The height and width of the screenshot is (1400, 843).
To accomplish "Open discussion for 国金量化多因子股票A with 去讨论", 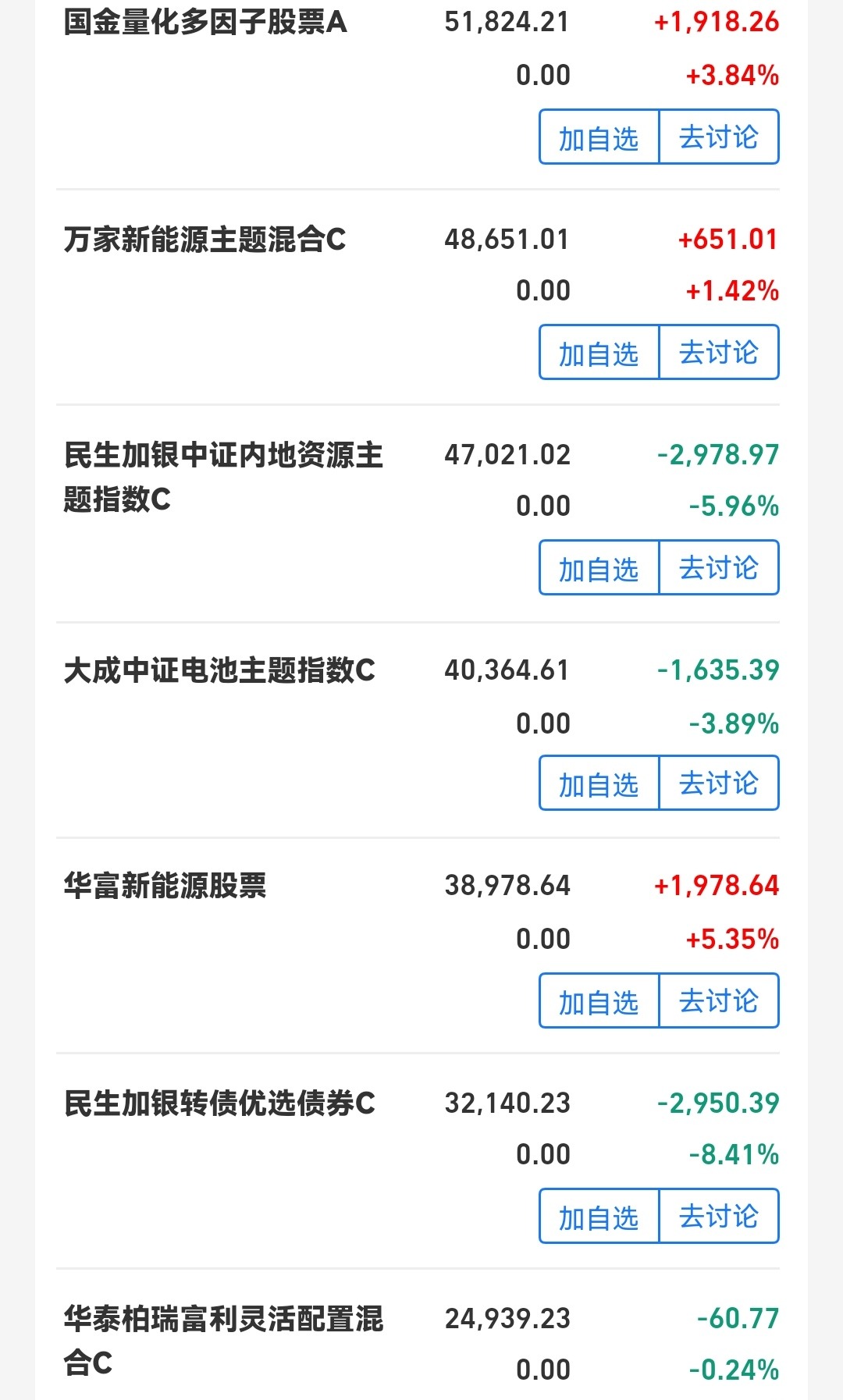I will (718, 137).
